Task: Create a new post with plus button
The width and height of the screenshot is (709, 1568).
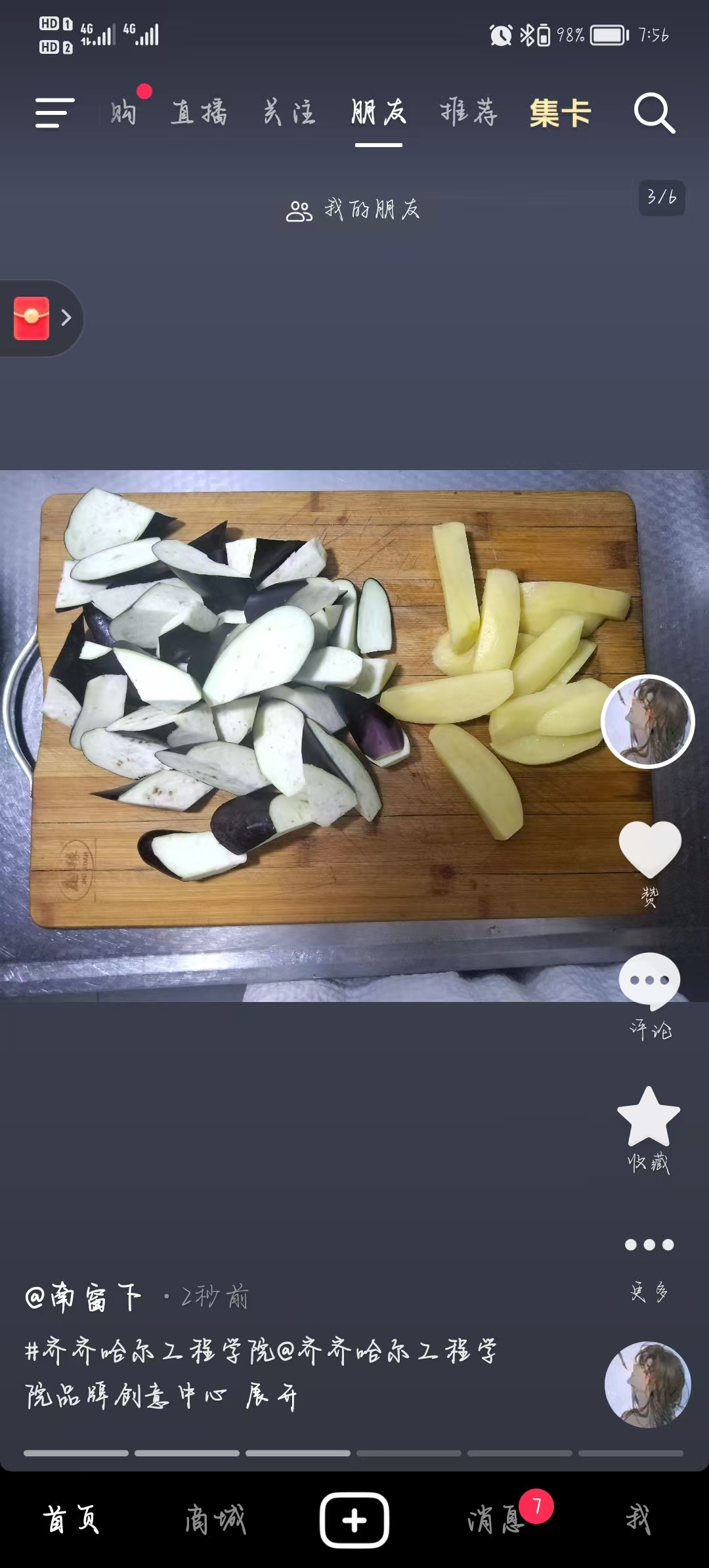Action: point(354,1520)
